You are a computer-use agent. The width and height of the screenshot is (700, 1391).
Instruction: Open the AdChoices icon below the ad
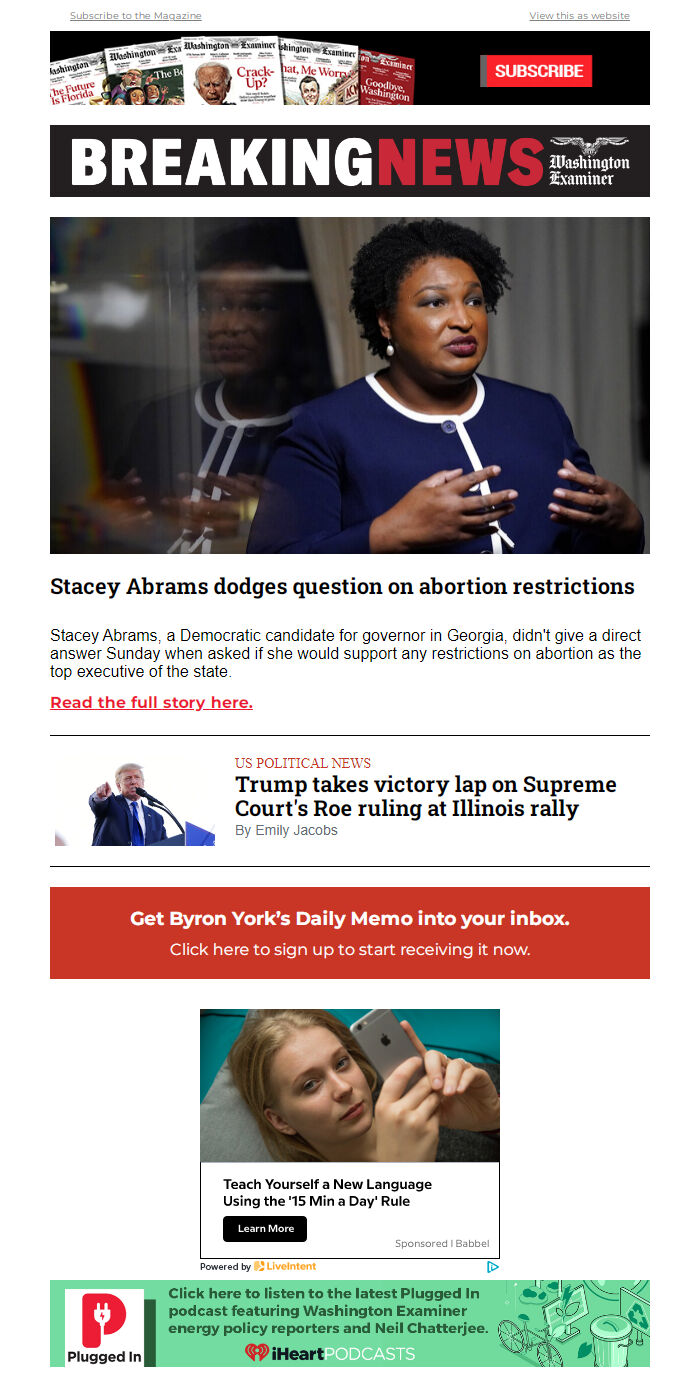pos(492,1266)
